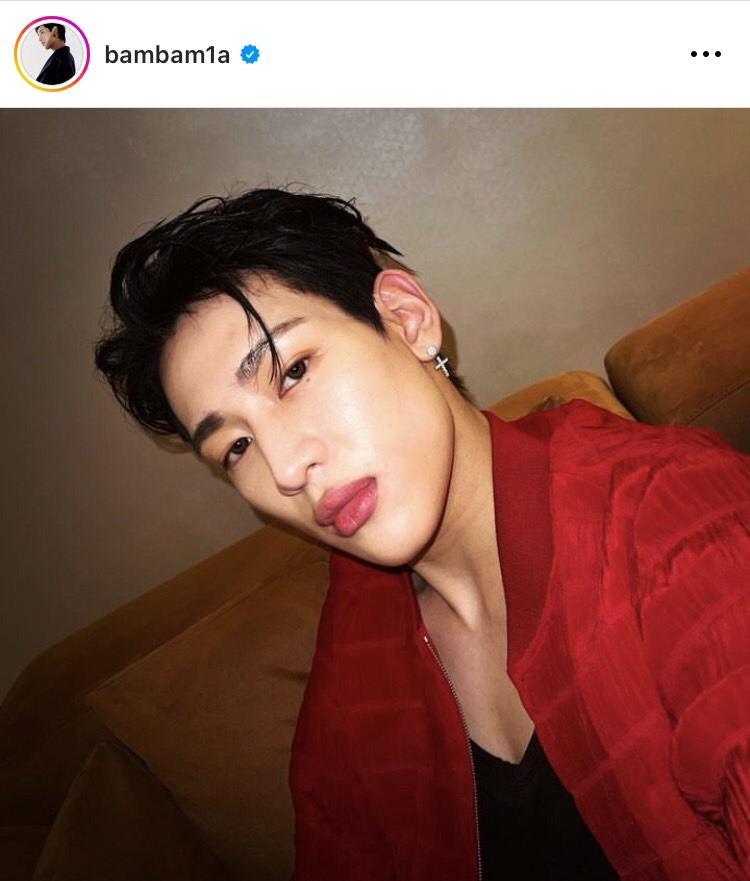Open the three-dot post options menu

point(705,54)
